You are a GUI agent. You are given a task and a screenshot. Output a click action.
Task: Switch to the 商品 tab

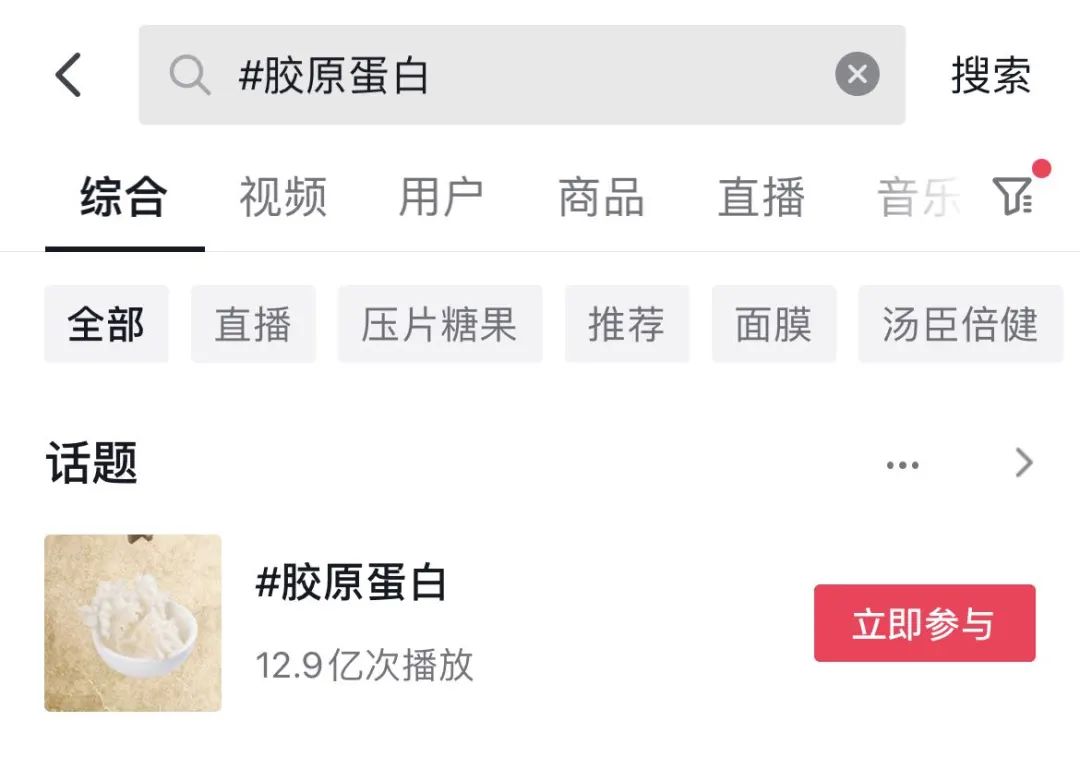click(601, 197)
